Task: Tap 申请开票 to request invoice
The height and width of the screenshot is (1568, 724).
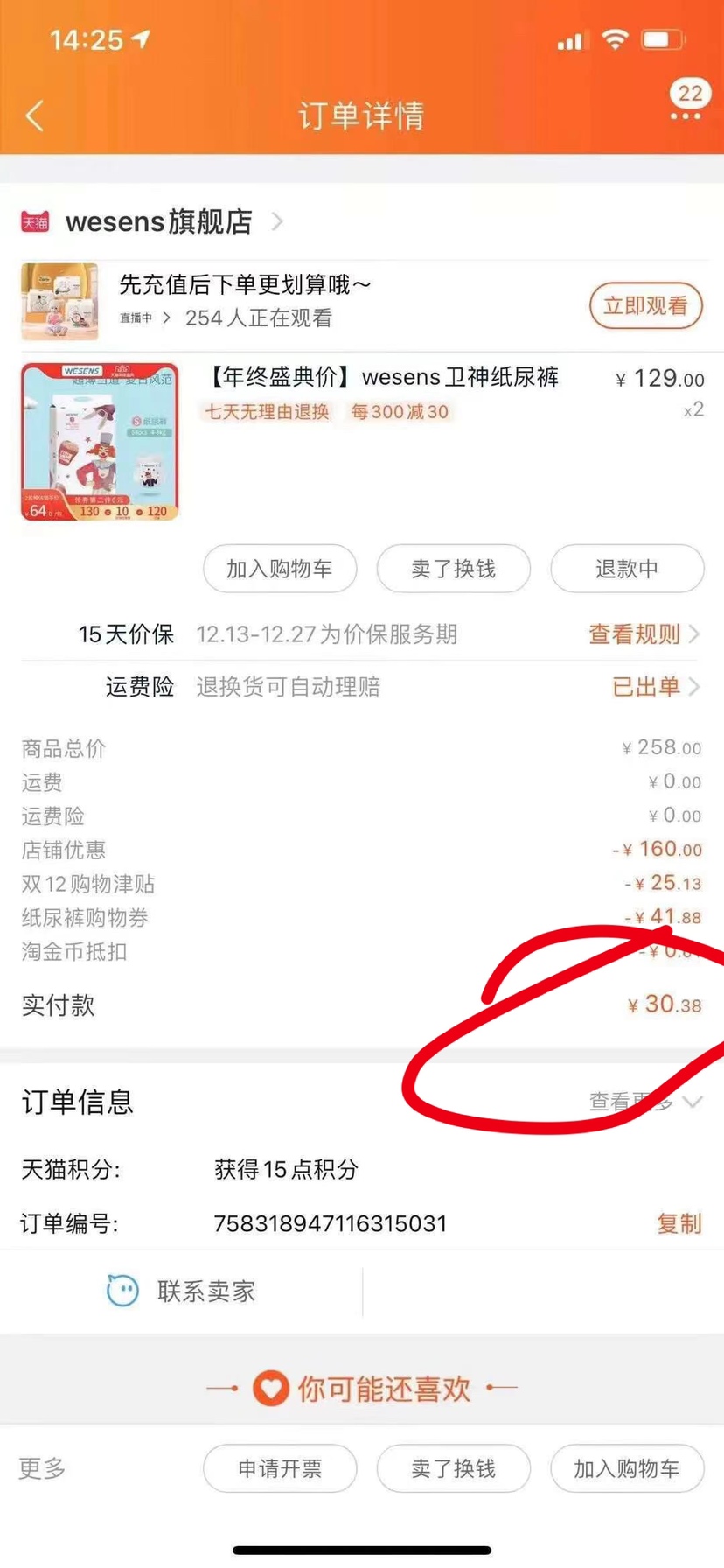Action: 280,1468
